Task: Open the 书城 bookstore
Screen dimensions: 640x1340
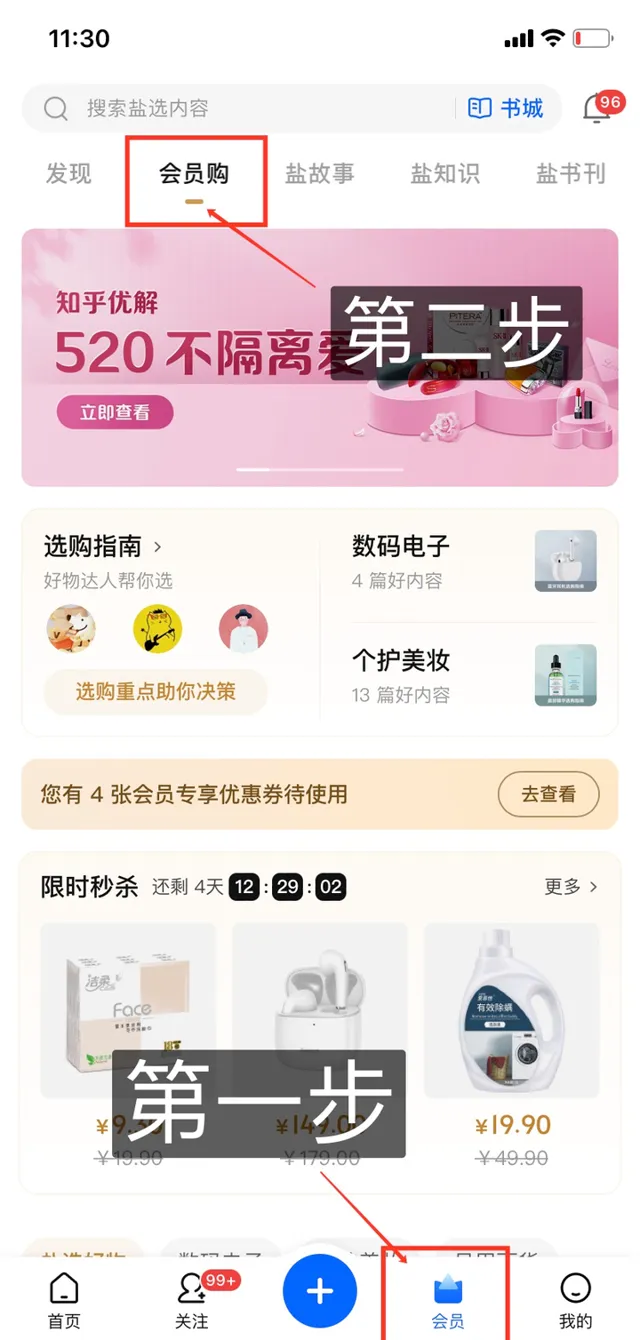Action: click(x=506, y=108)
